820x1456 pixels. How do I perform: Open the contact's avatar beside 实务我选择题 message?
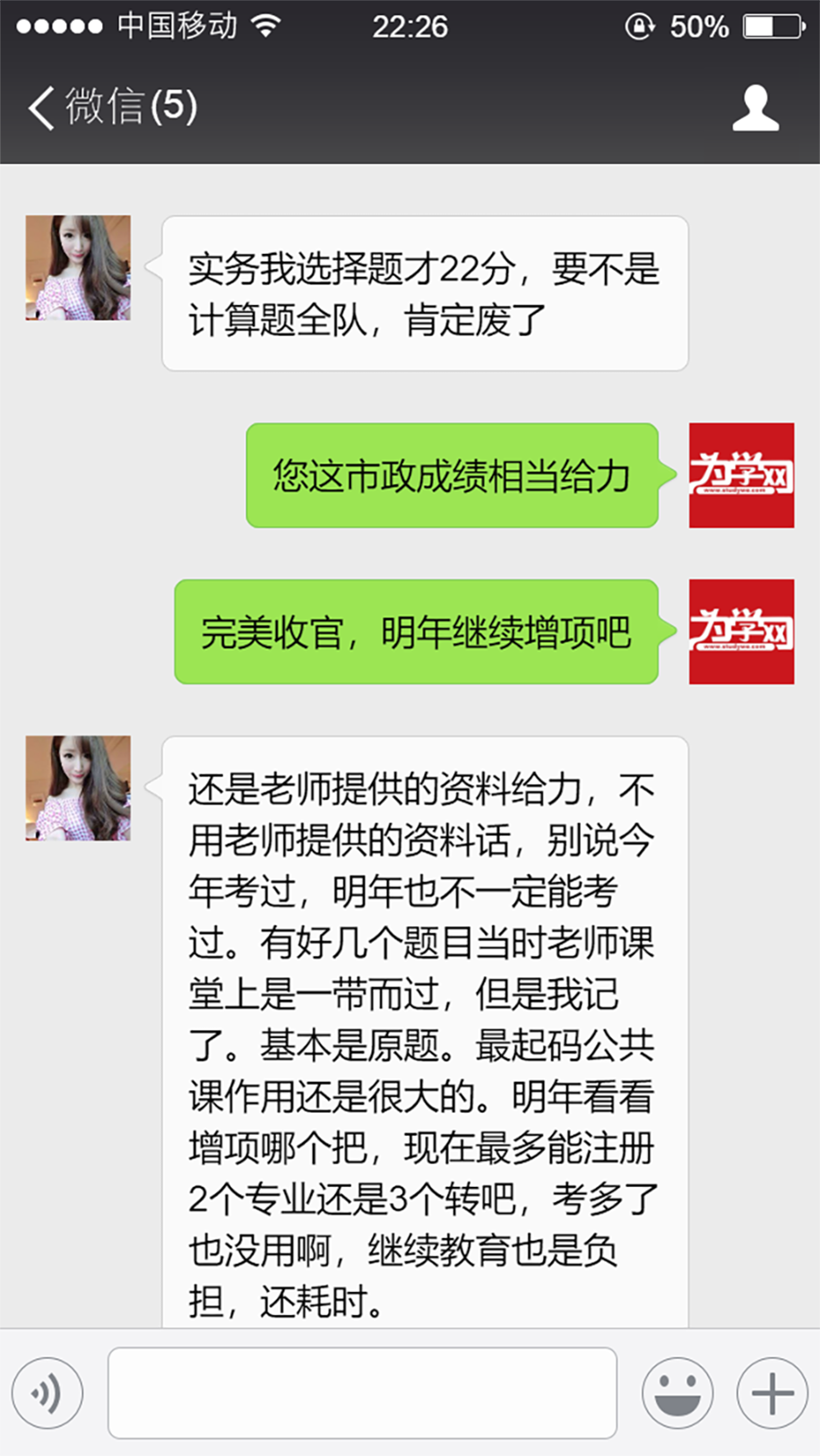(x=78, y=268)
